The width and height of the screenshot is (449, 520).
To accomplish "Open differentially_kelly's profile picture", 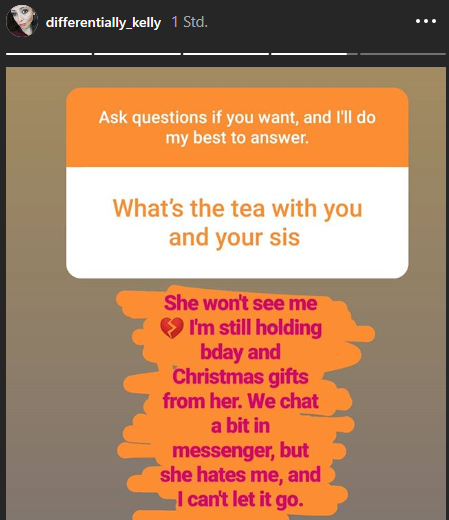I will (22, 21).
